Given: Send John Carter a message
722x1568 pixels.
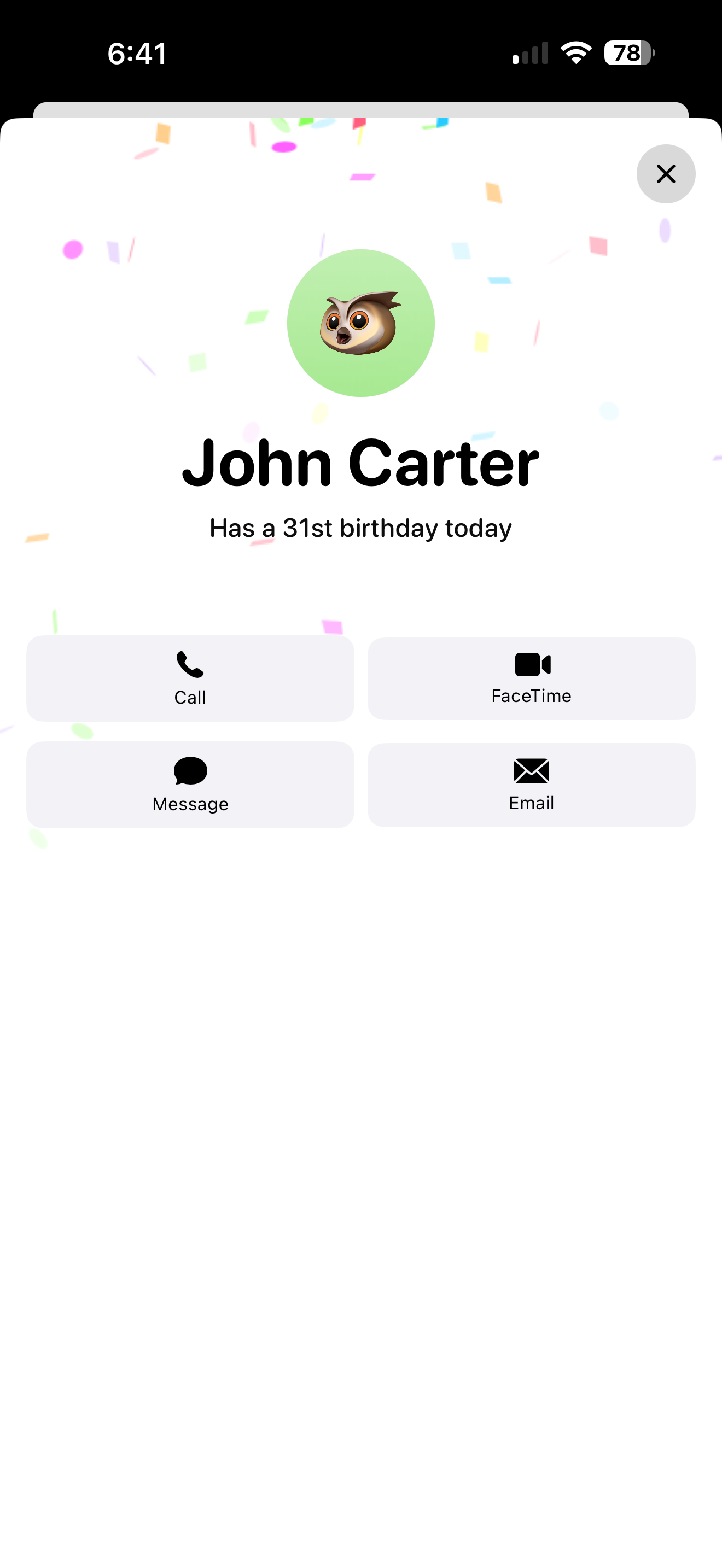Looking at the screenshot, I should coord(190,784).
